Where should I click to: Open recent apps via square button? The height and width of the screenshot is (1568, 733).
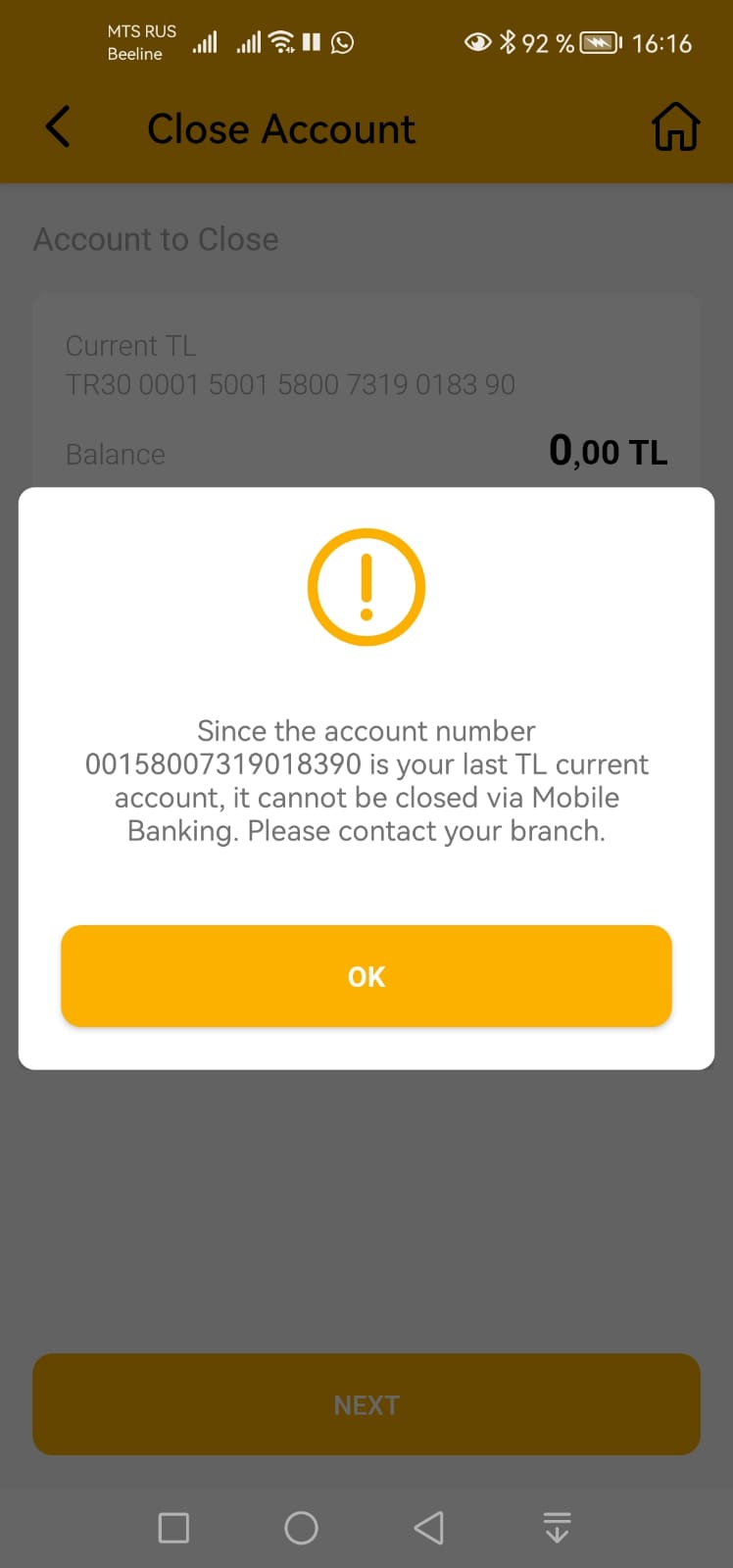(x=173, y=1528)
